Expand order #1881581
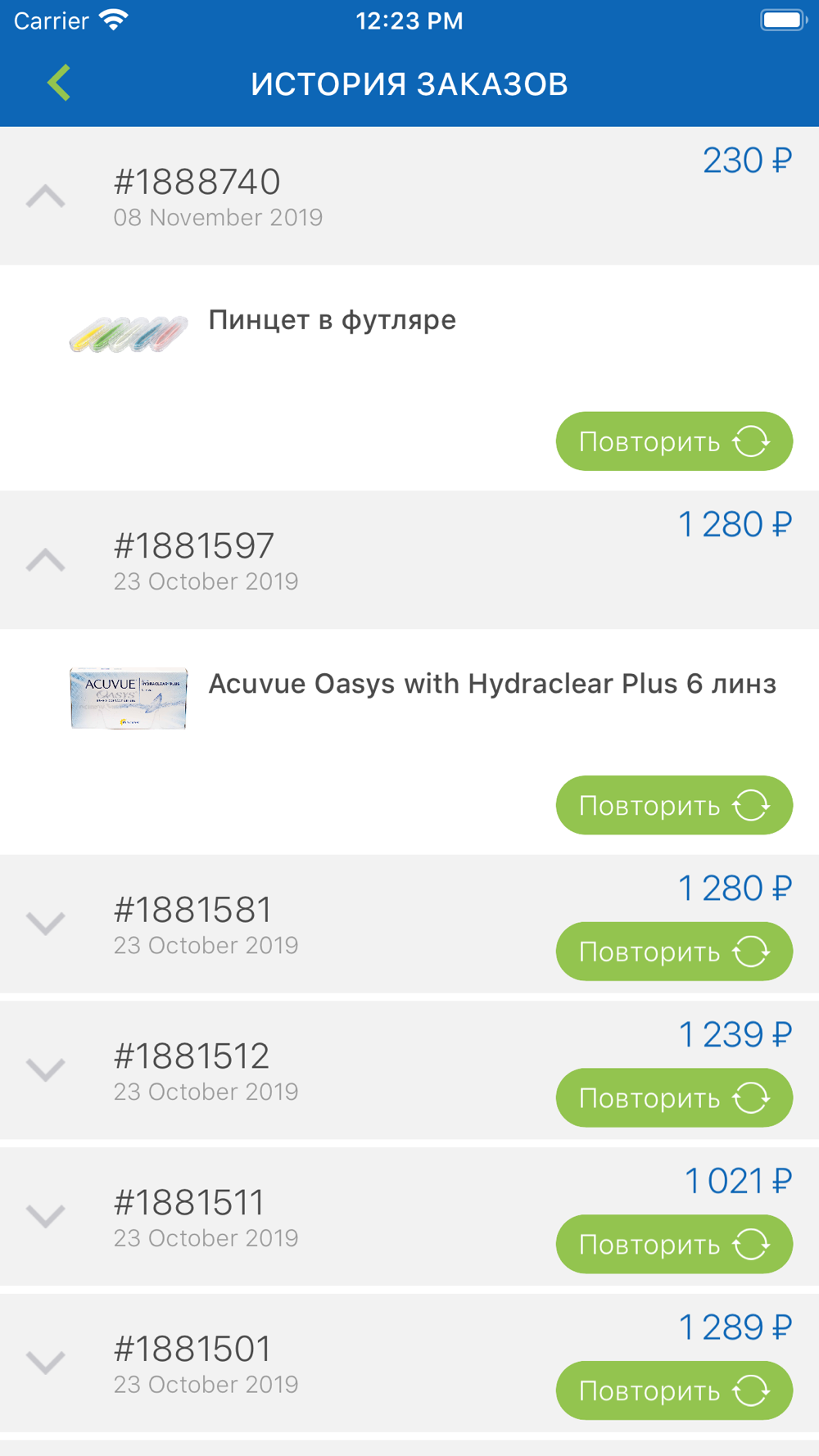This screenshot has height=1456, width=819. (x=46, y=924)
